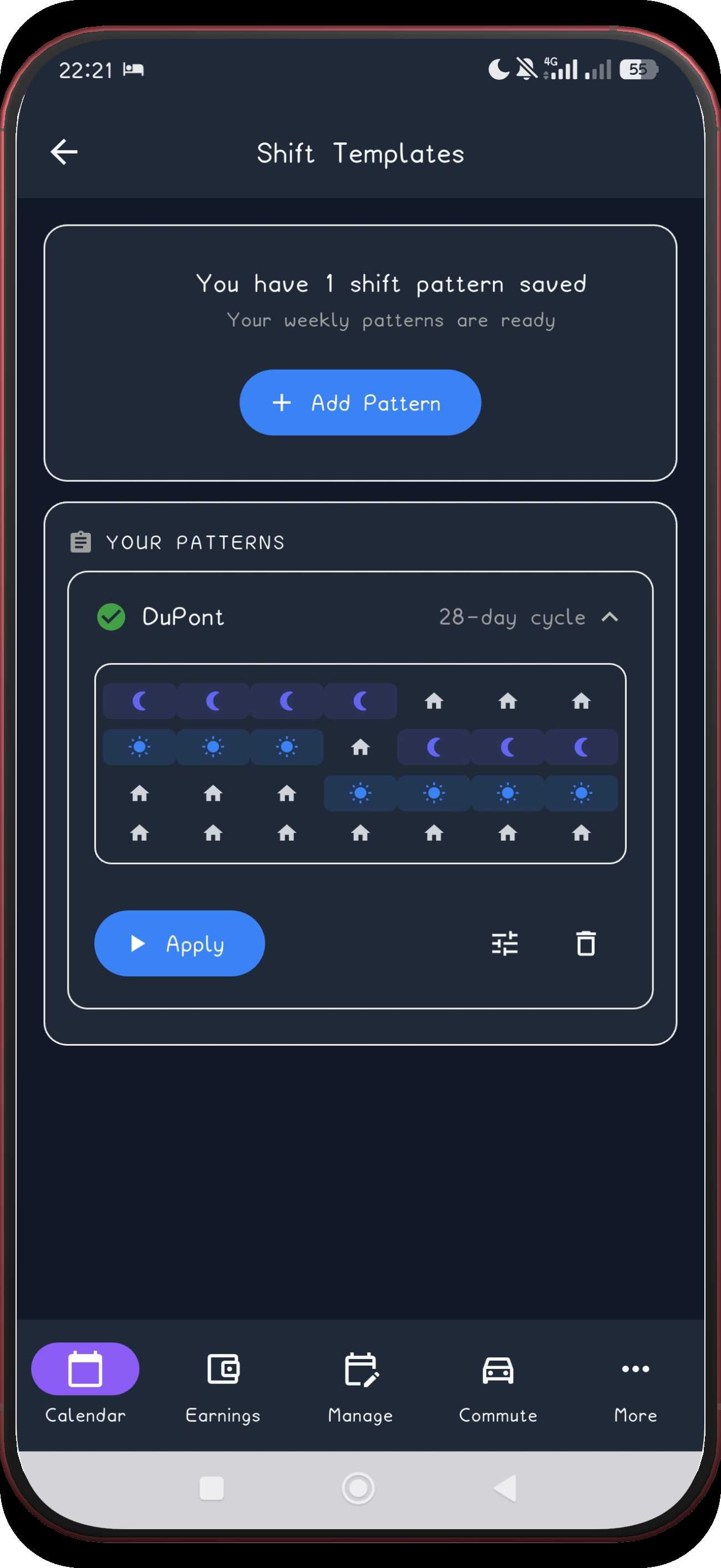Select the Commute tab
Image resolution: width=721 pixels, height=1568 pixels.
coord(498,1383)
